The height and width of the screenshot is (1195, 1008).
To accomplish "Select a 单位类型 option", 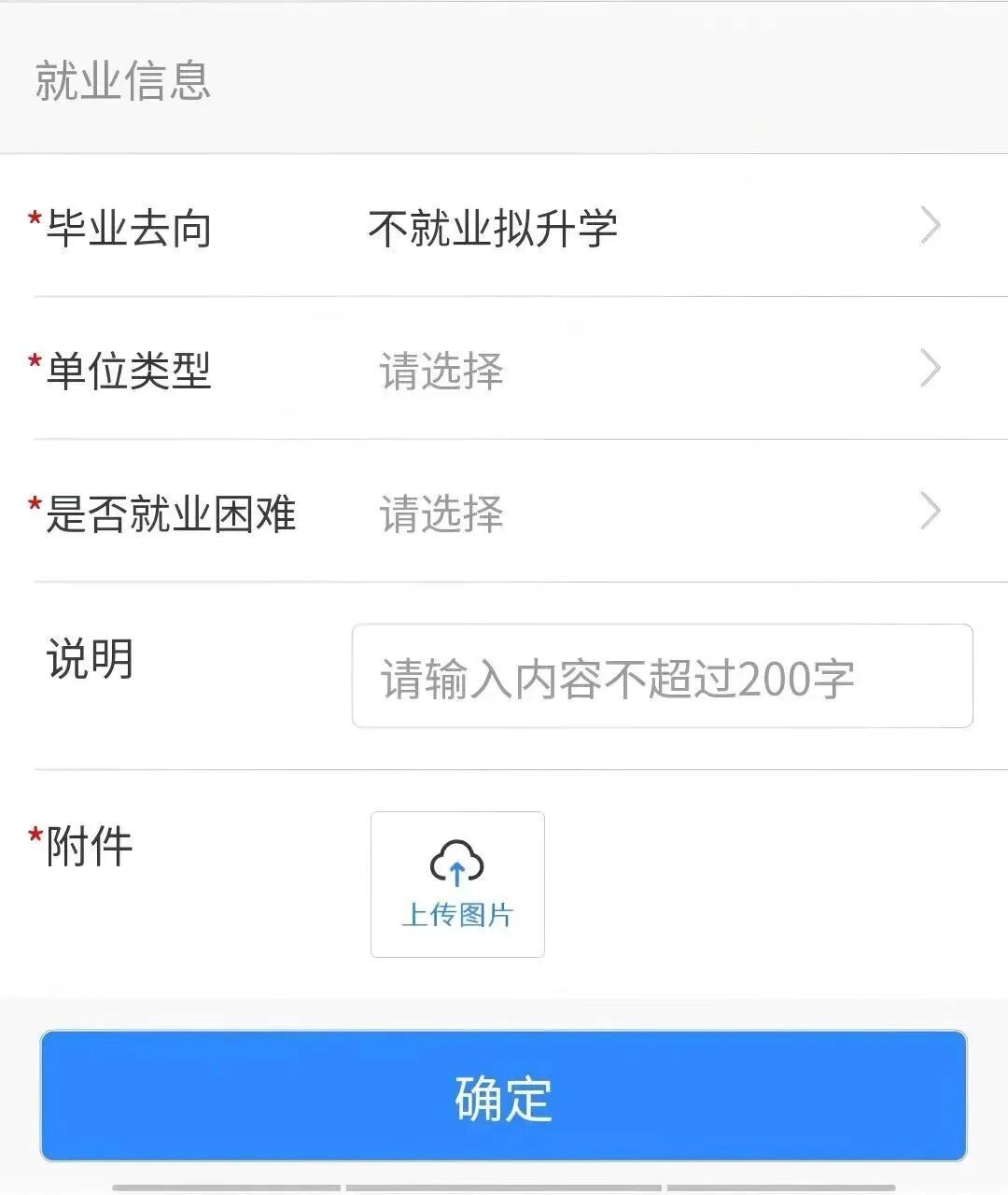I will click(653, 370).
